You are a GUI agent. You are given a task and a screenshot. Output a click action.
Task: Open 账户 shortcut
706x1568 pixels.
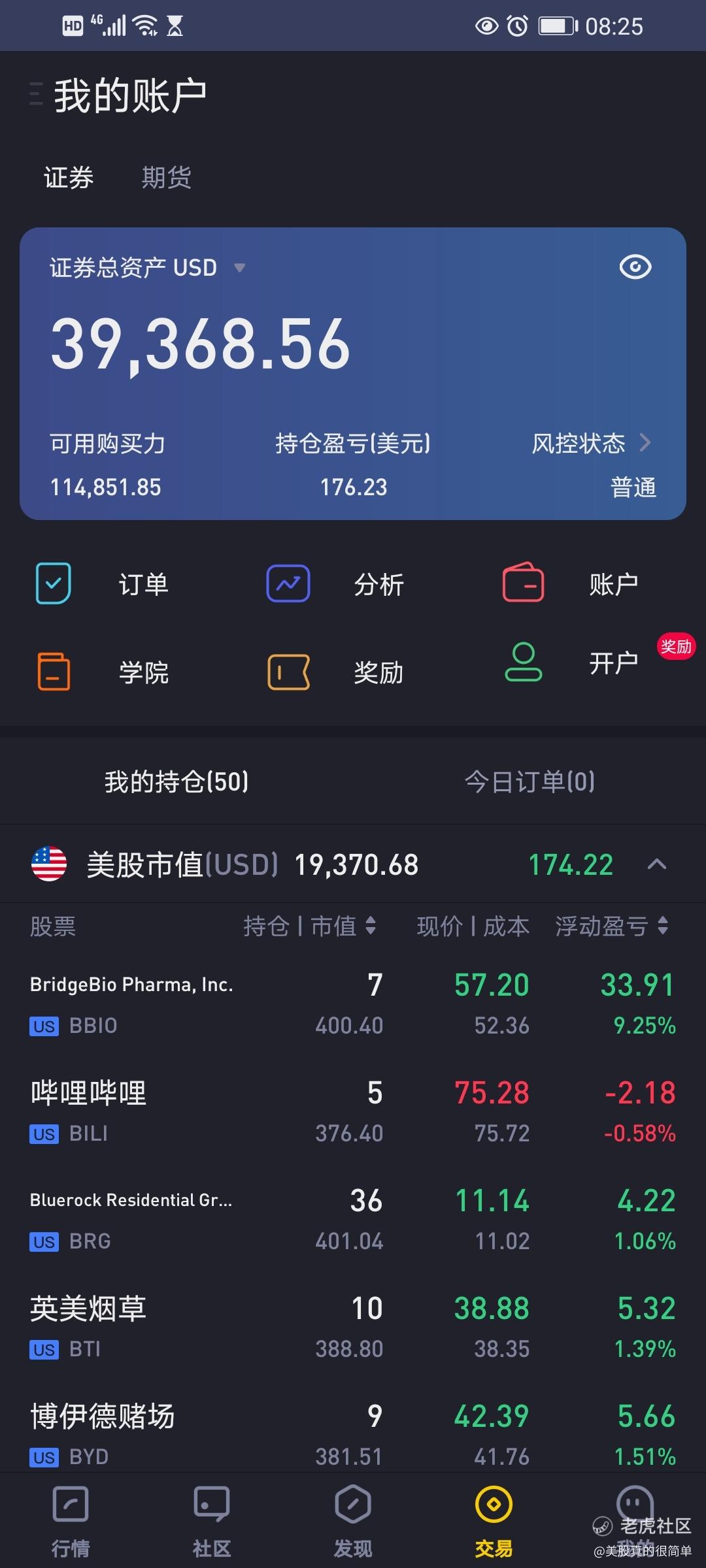(571, 583)
